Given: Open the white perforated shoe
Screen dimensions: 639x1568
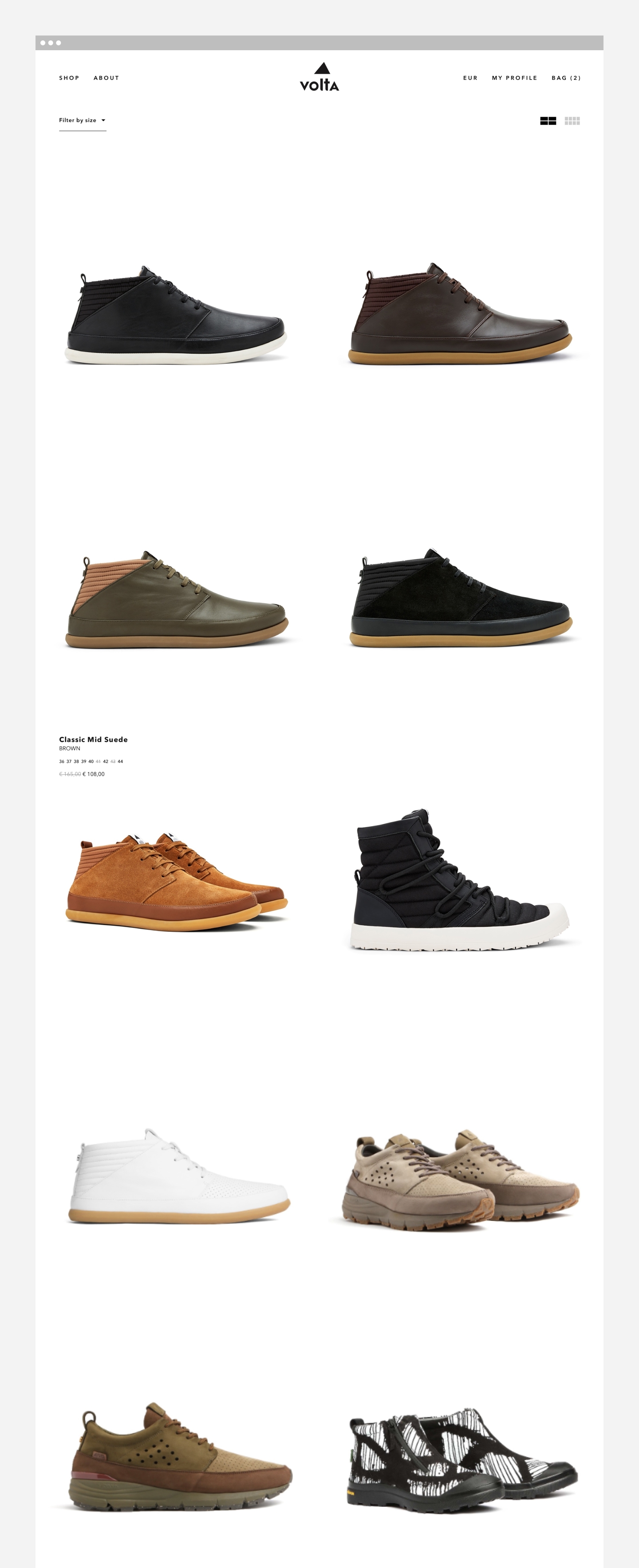Looking at the screenshot, I should click(x=177, y=1178).
